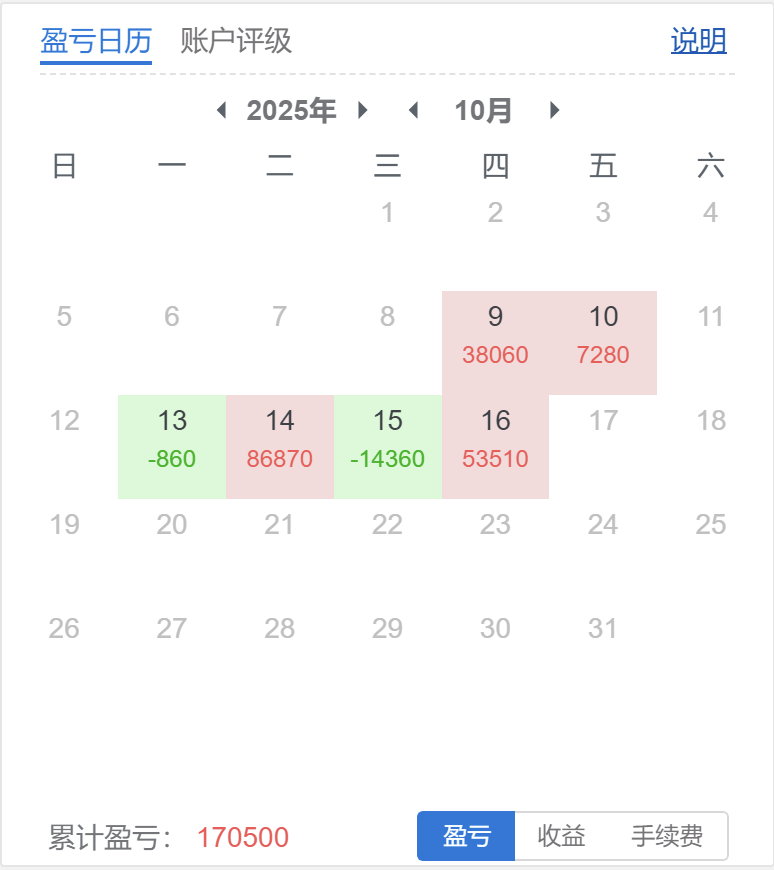Click the previous year arrow
This screenshot has width=774, height=870.
[221, 111]
